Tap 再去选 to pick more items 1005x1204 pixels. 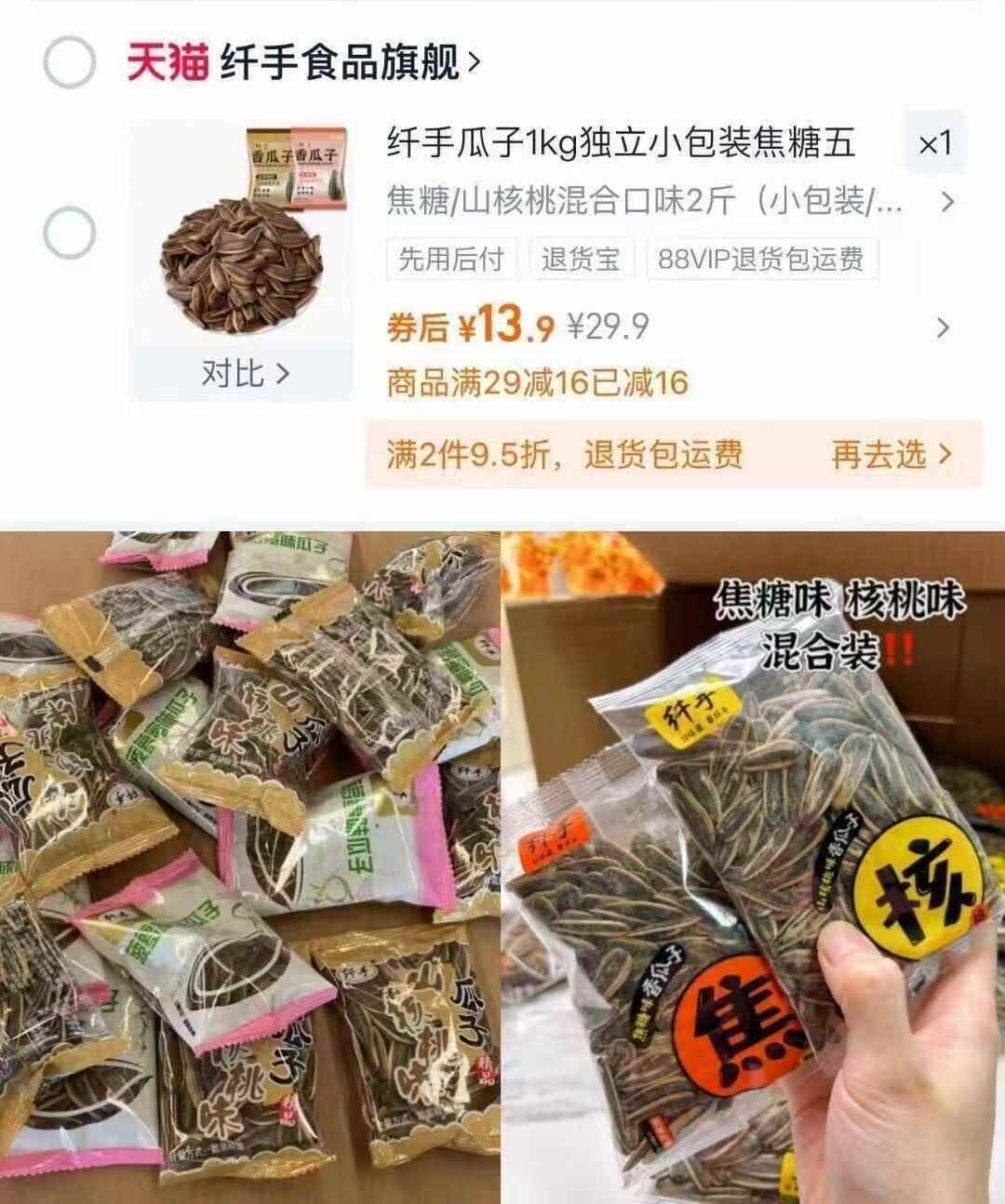pyautogui.click(x=878, y=453)
